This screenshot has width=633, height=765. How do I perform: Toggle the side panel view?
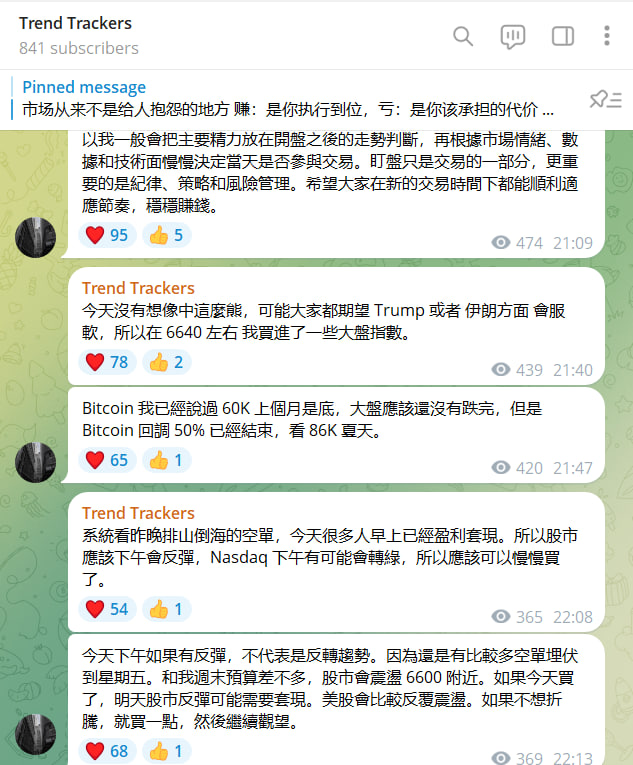click(562, 36)
